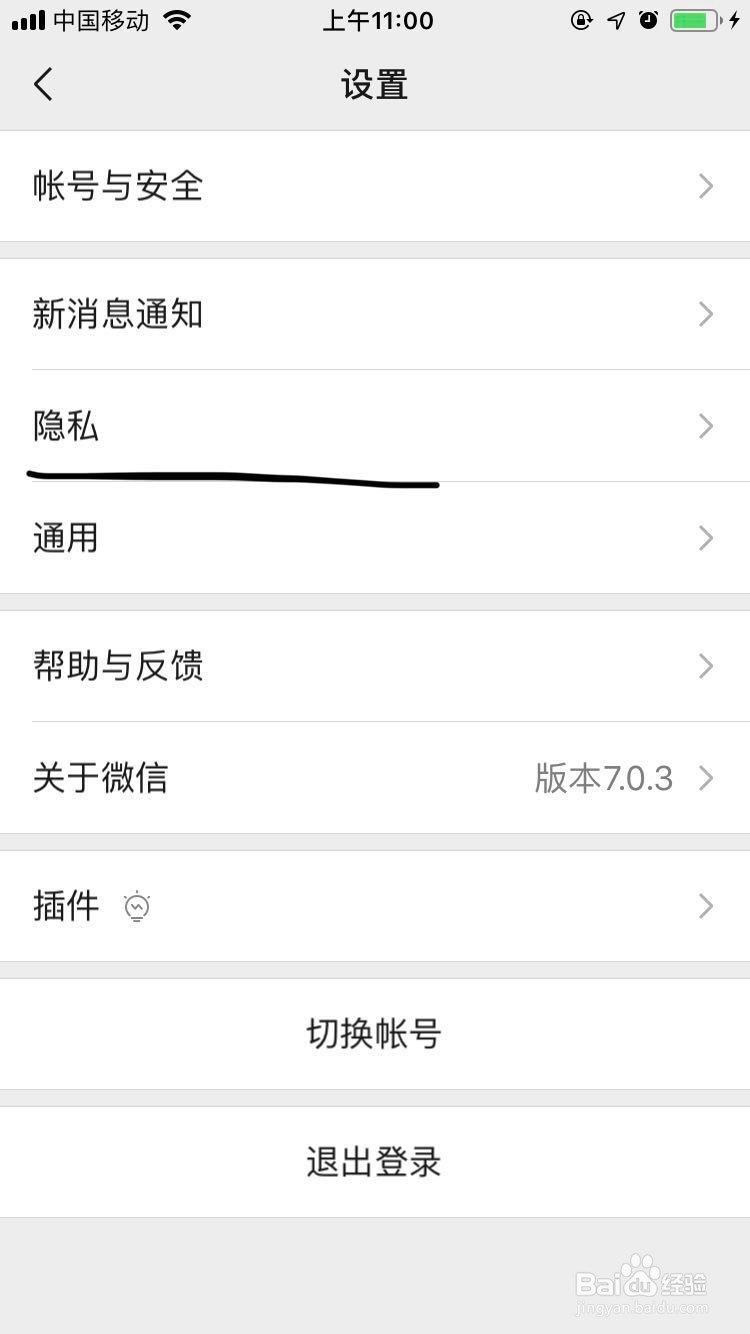750x1334 pixels.
Task: Open the 新消息通知 settings entry
Action: 375,314
